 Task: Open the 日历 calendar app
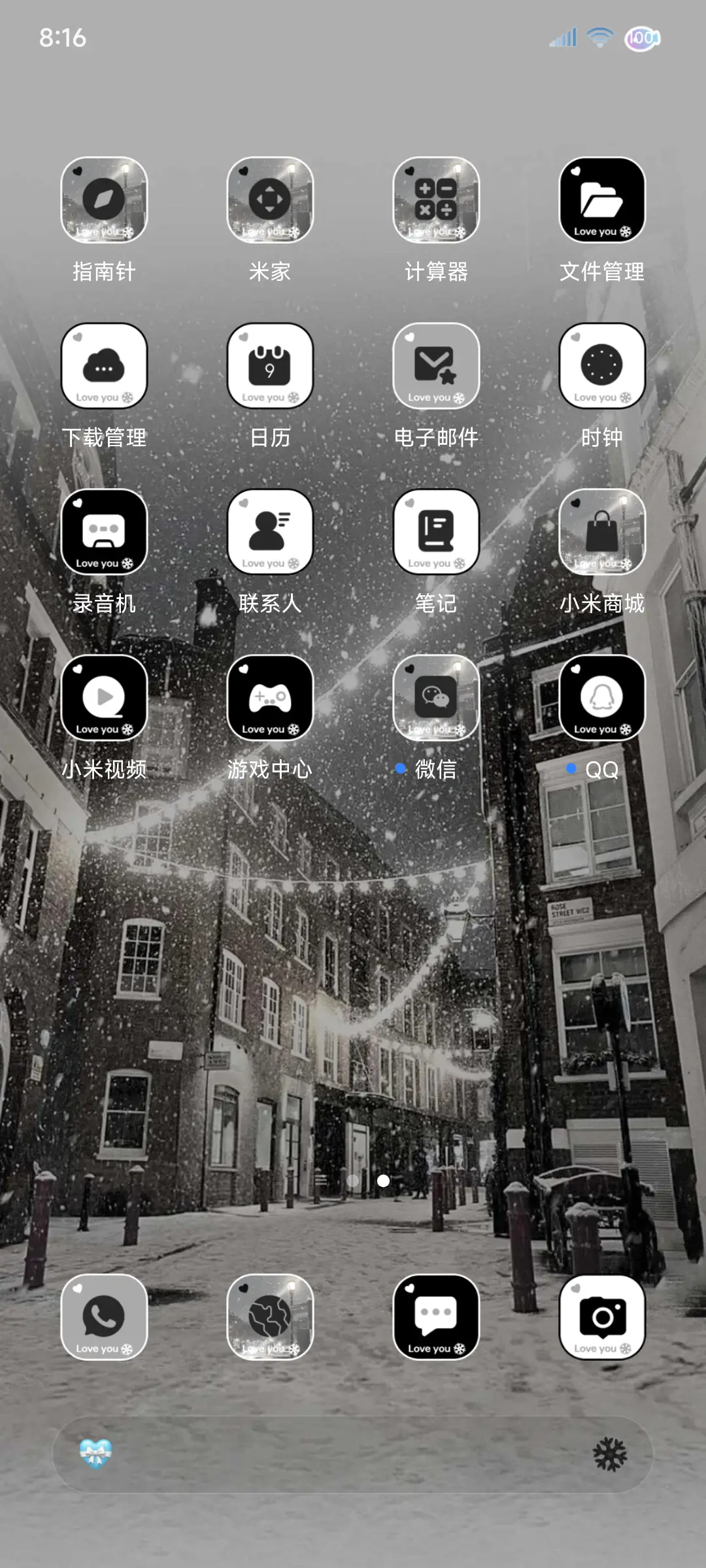[x=271, y=367]
